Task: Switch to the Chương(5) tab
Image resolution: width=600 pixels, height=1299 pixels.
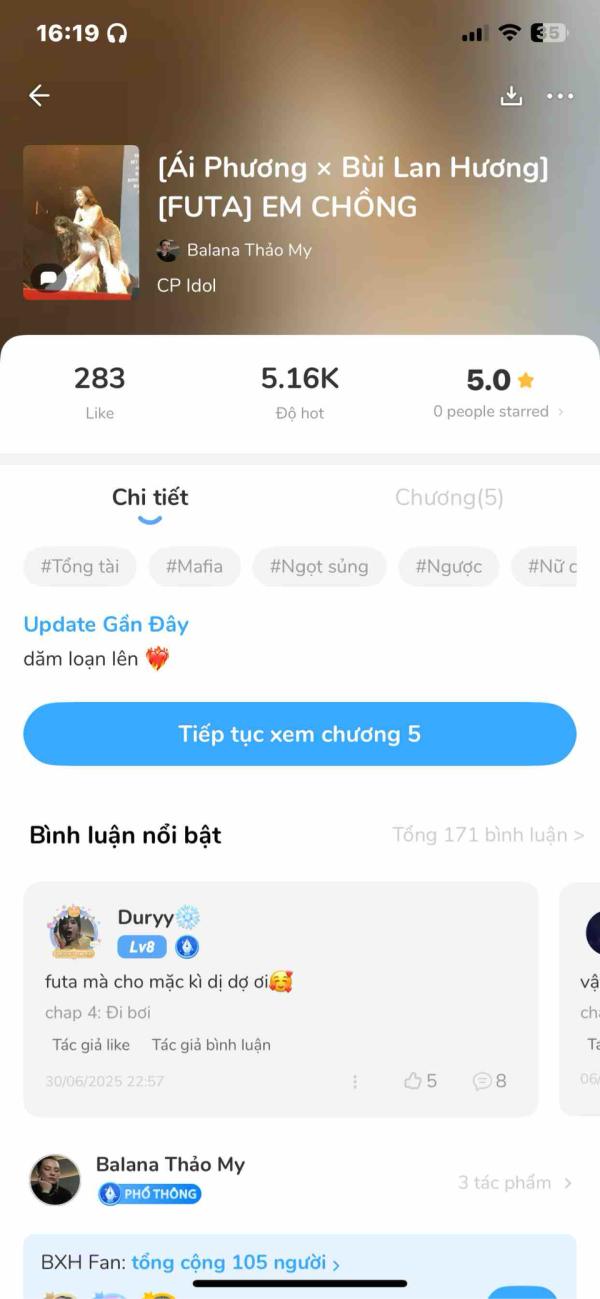Action: coord(449,498)
